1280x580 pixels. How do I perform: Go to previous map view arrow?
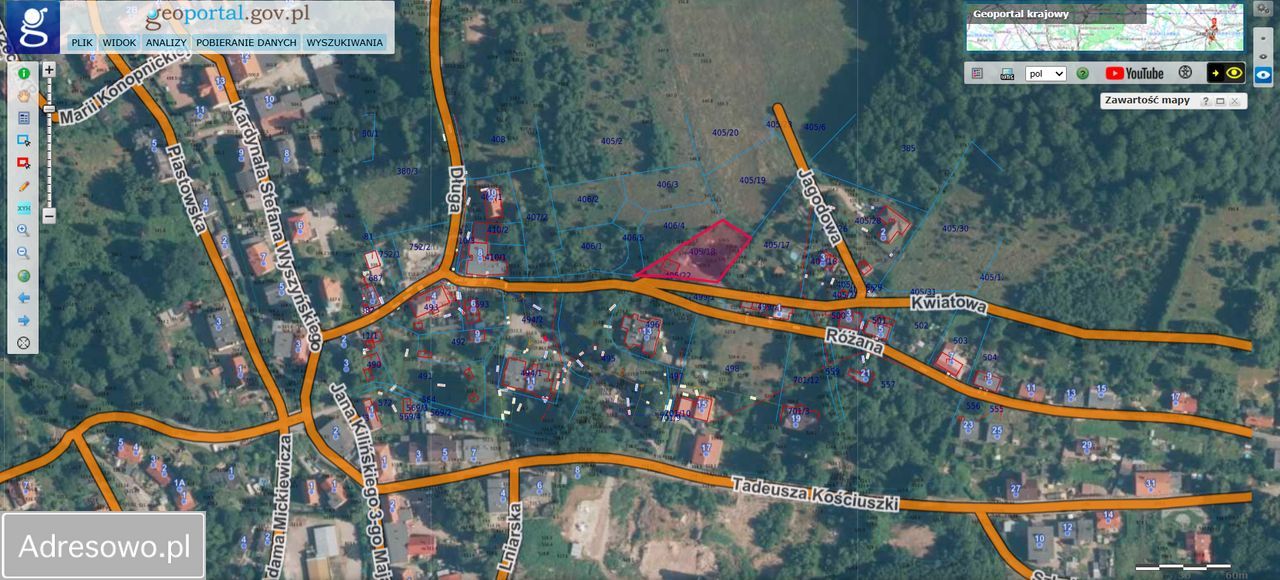24,298
